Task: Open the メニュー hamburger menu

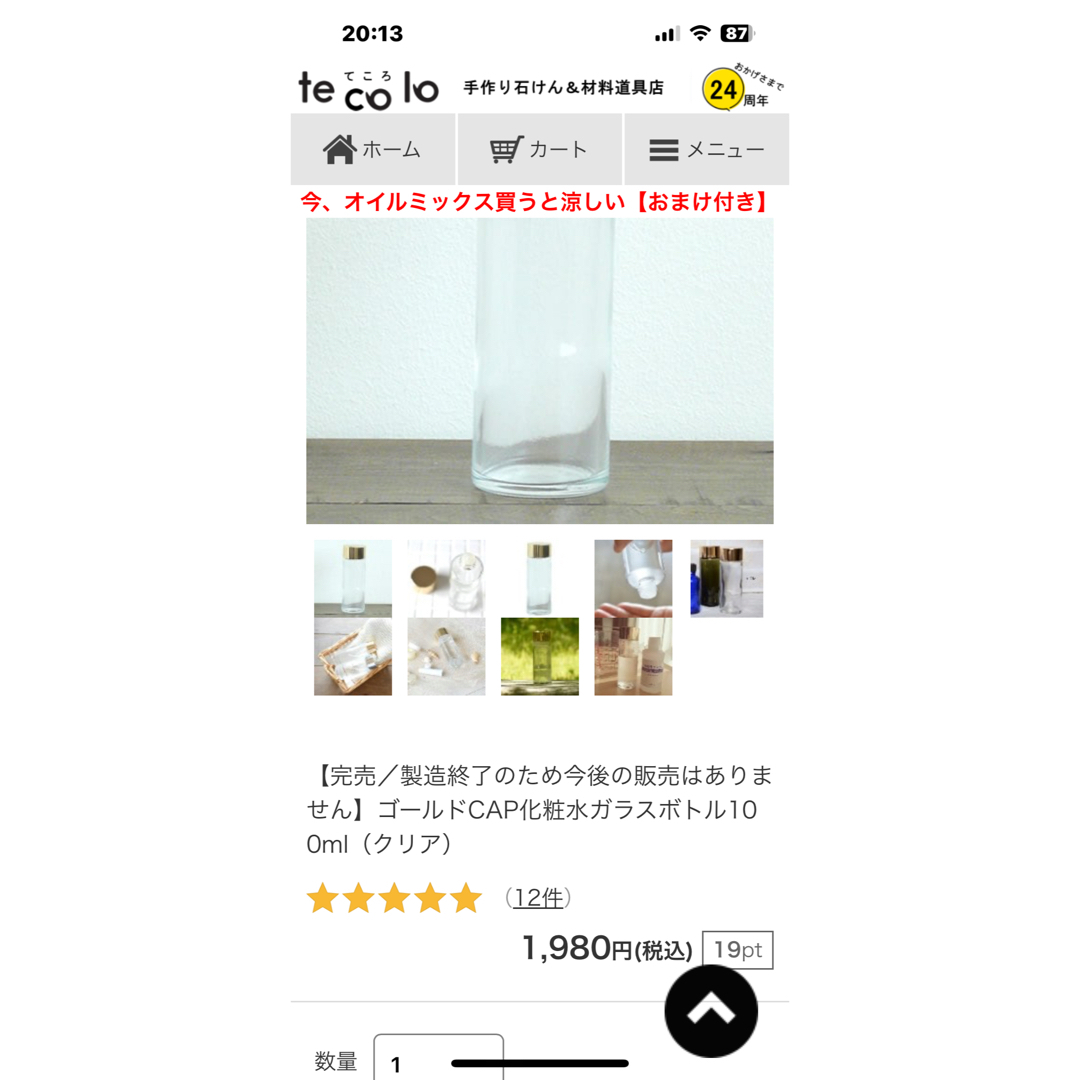Action: 706,150
